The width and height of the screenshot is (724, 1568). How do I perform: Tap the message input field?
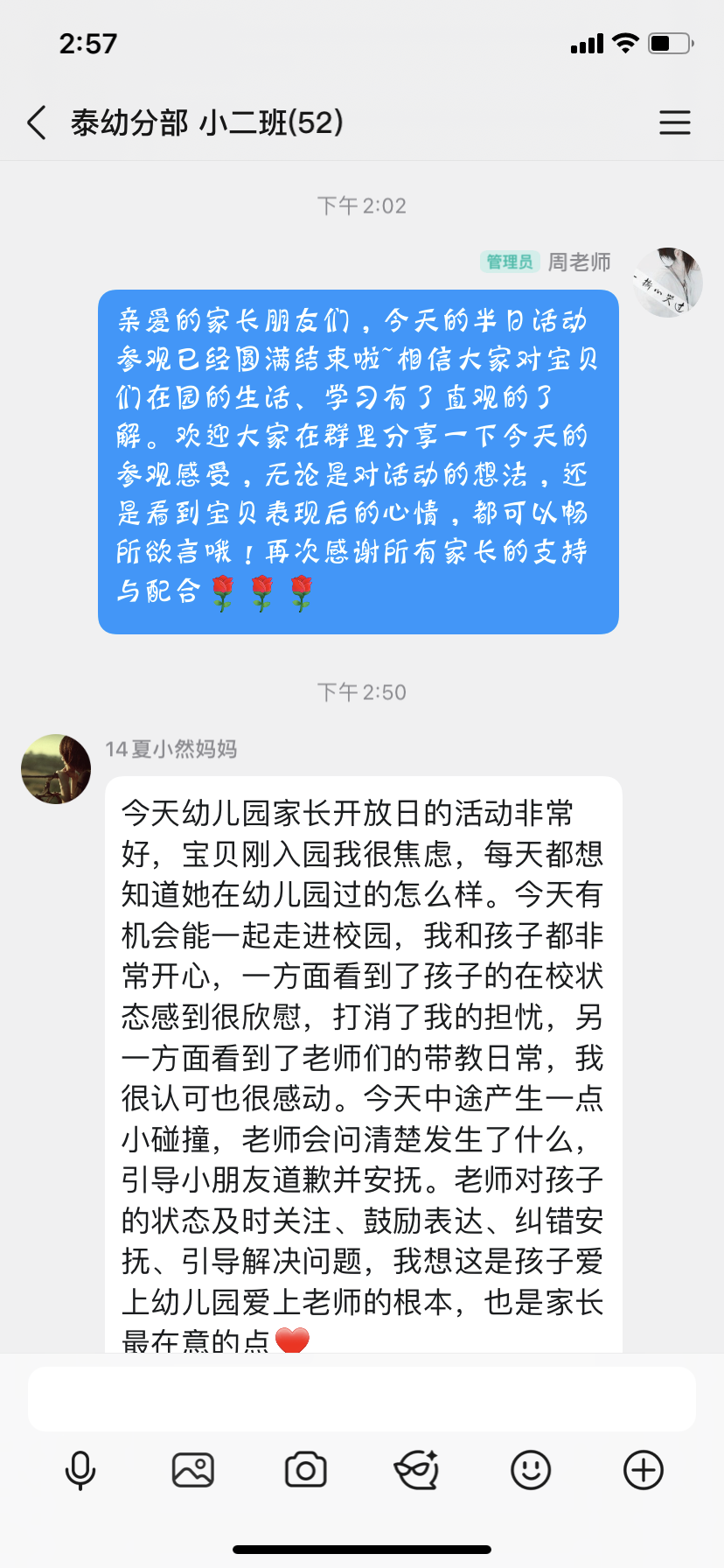[x=362, y=1398]
